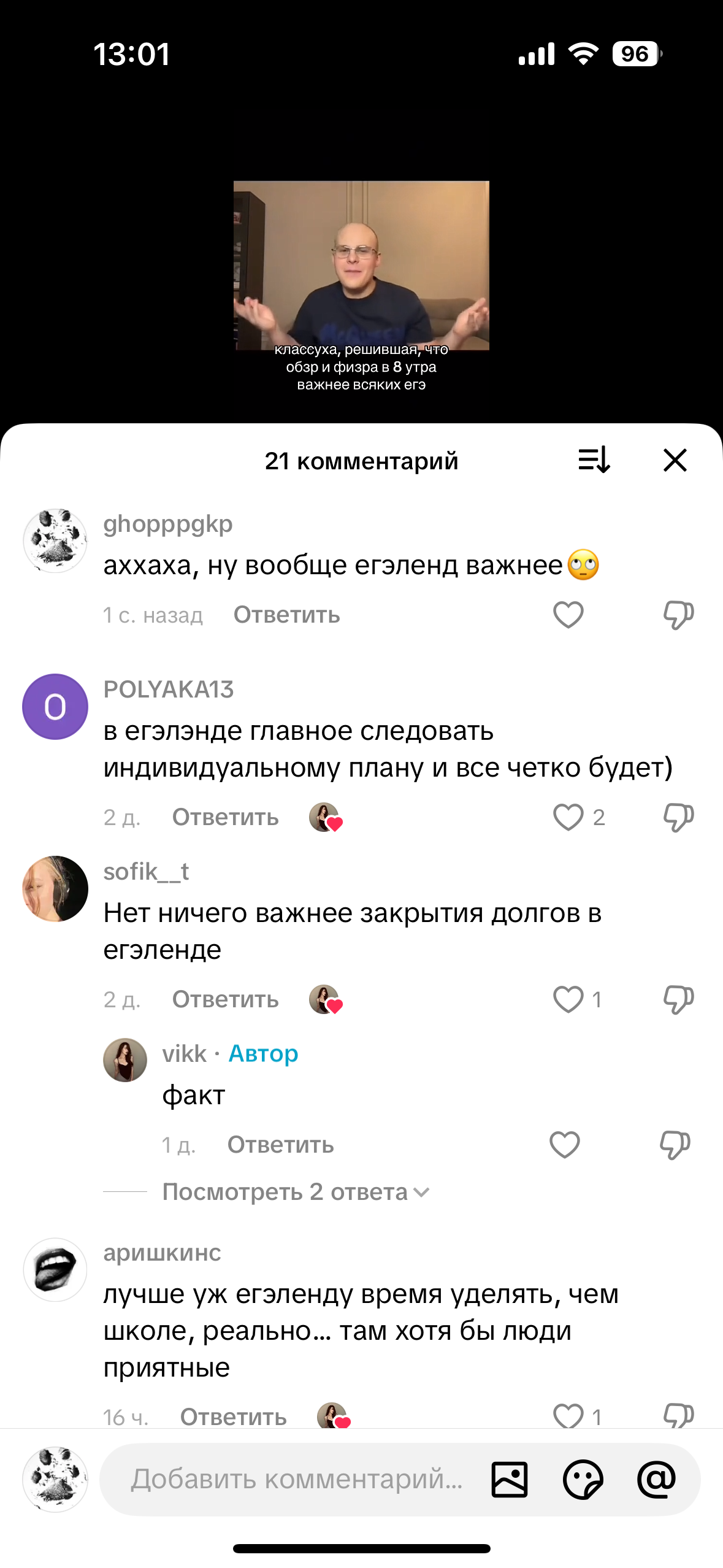Dislike POLYAKA13's comment
The width and height of the screenshot is (723, 1568).
pos(678,817)
